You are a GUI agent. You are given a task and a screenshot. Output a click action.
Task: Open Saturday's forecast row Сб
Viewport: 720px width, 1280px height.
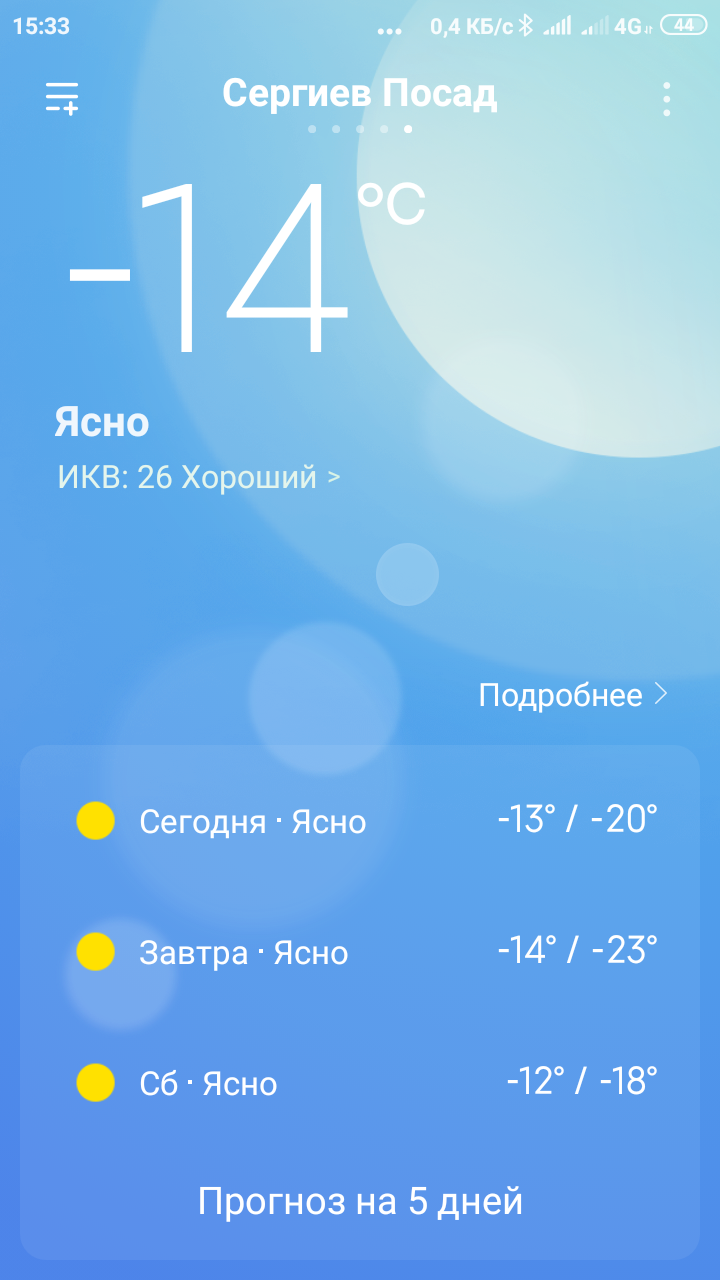coord(360,1082)
